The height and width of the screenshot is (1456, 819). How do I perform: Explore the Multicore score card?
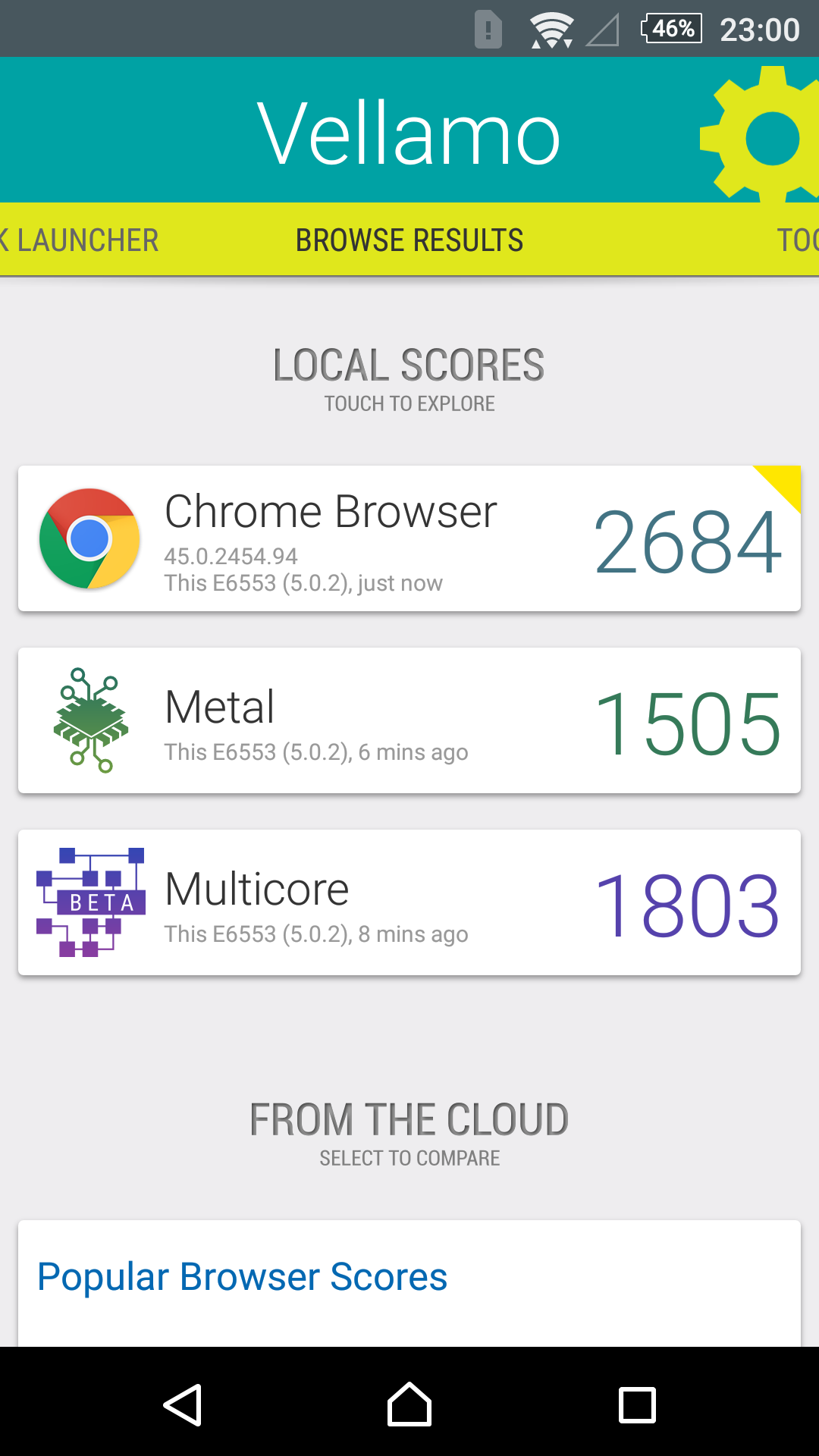point(409,902)
